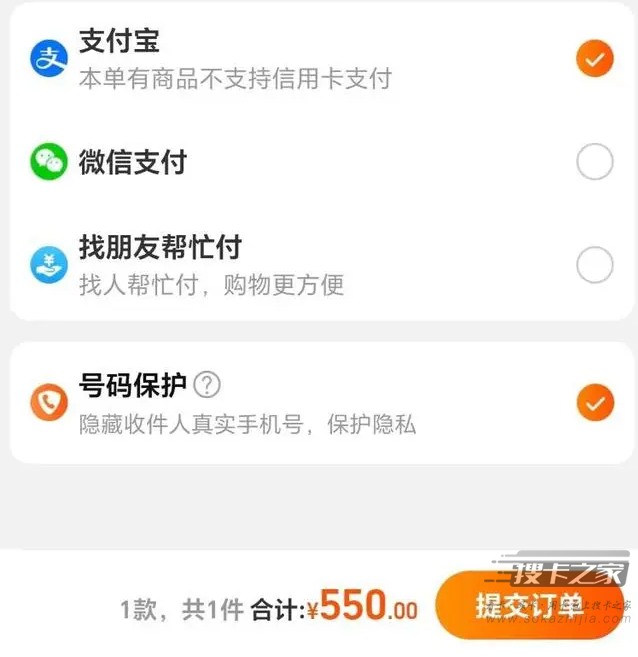638x657 pixels.
Task: Choose 微信支付 payment option
Action: [594, 161]
